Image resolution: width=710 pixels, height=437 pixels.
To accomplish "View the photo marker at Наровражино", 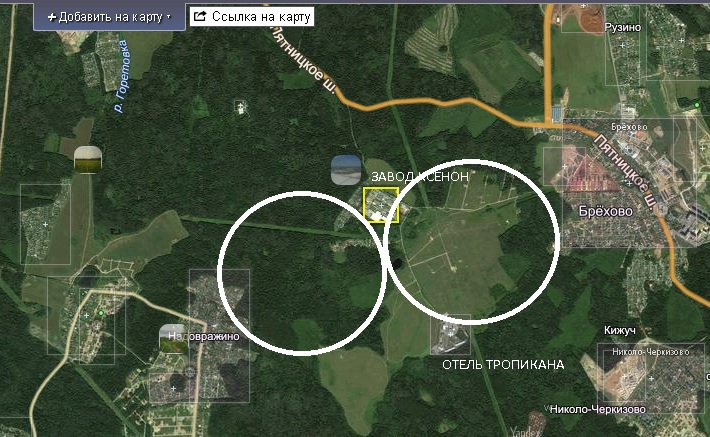I will 172,337.
